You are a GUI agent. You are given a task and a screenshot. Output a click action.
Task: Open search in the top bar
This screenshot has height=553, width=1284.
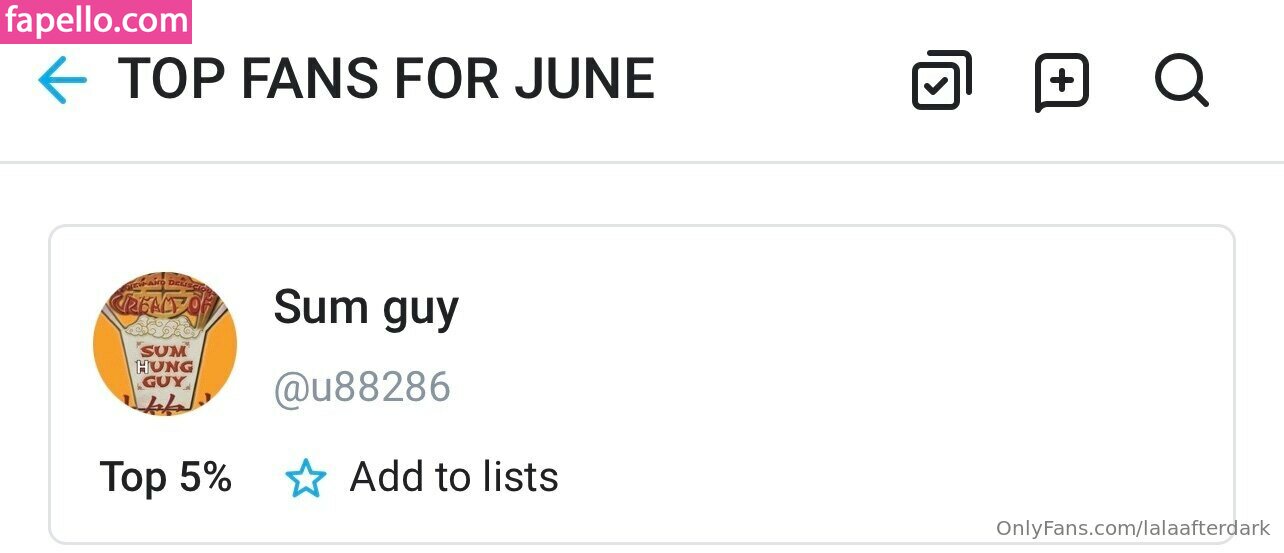point(1181,80)
